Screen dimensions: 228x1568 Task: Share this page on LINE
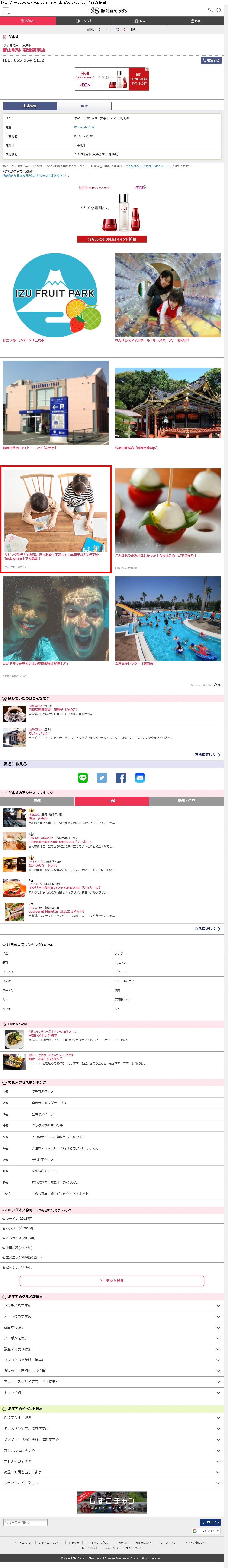click(x=83, y=777)
